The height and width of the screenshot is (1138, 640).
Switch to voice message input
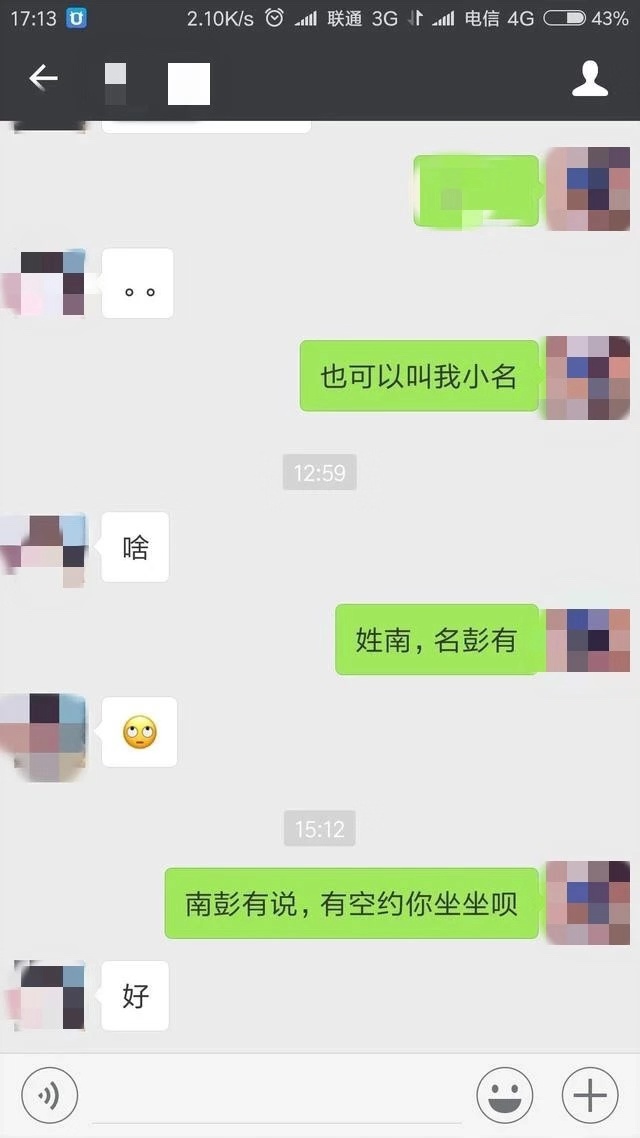click(x=49, y=1095)
